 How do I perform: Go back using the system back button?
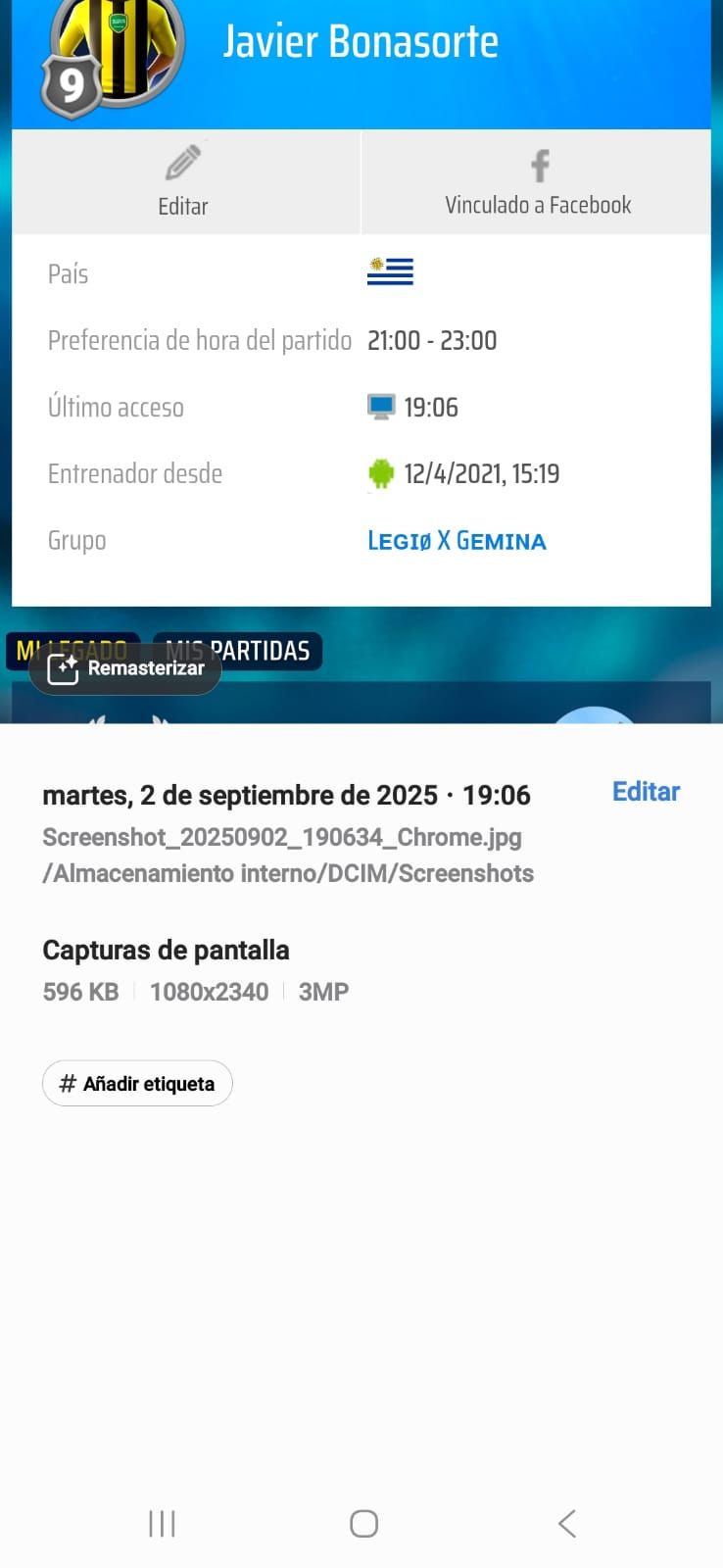(x=566, y=1524)
